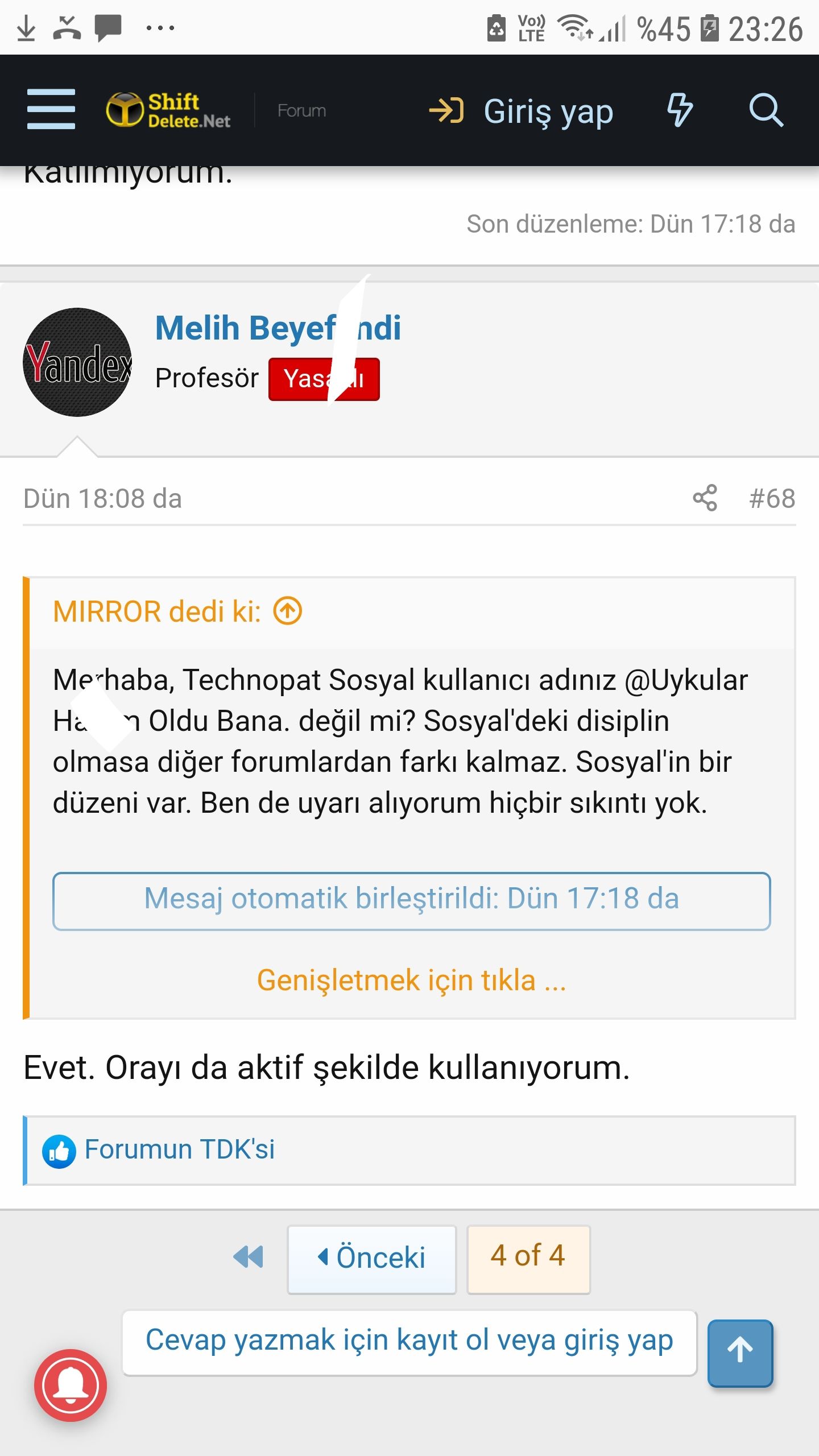
Task: View the Yandex avatar profile
Action: click(77, 362)
